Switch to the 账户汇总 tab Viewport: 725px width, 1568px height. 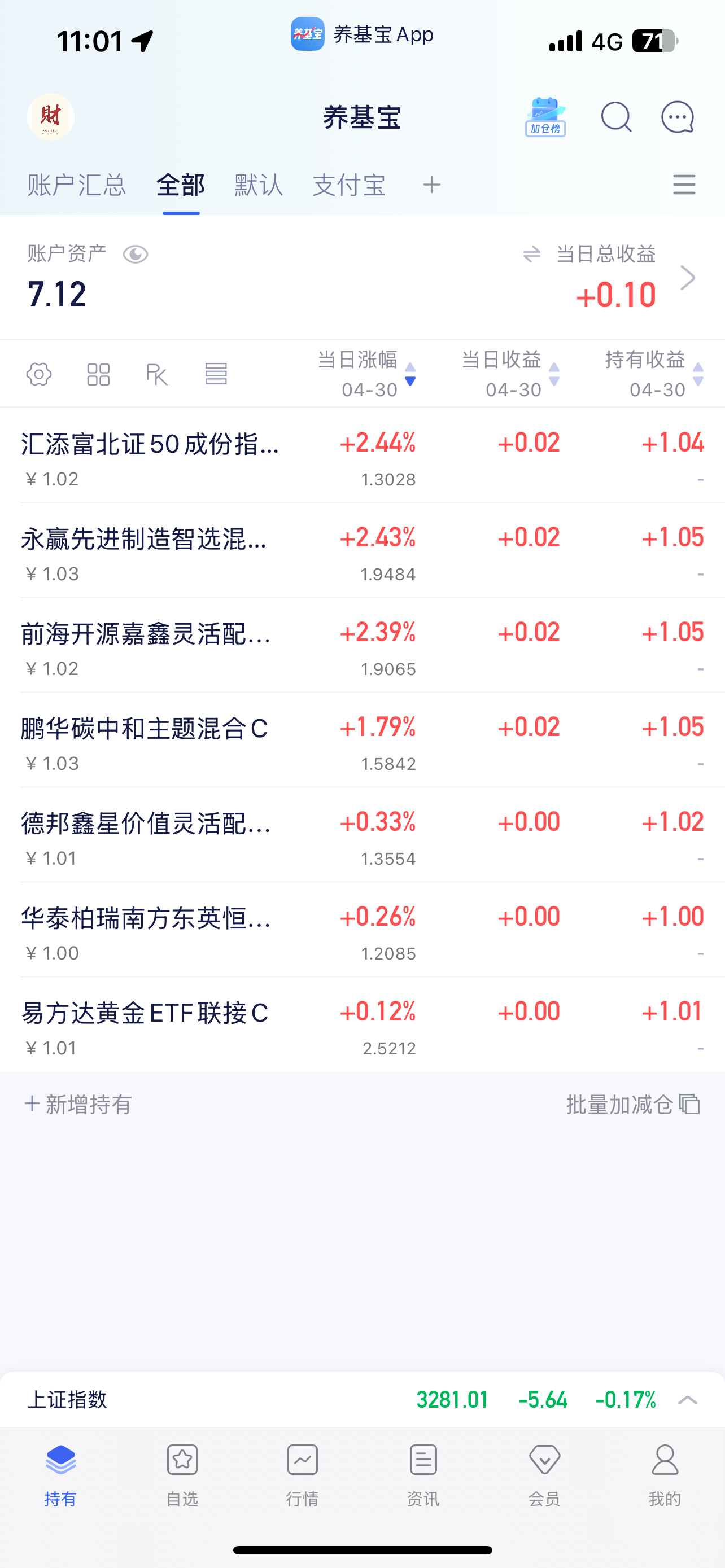point(77,185)
